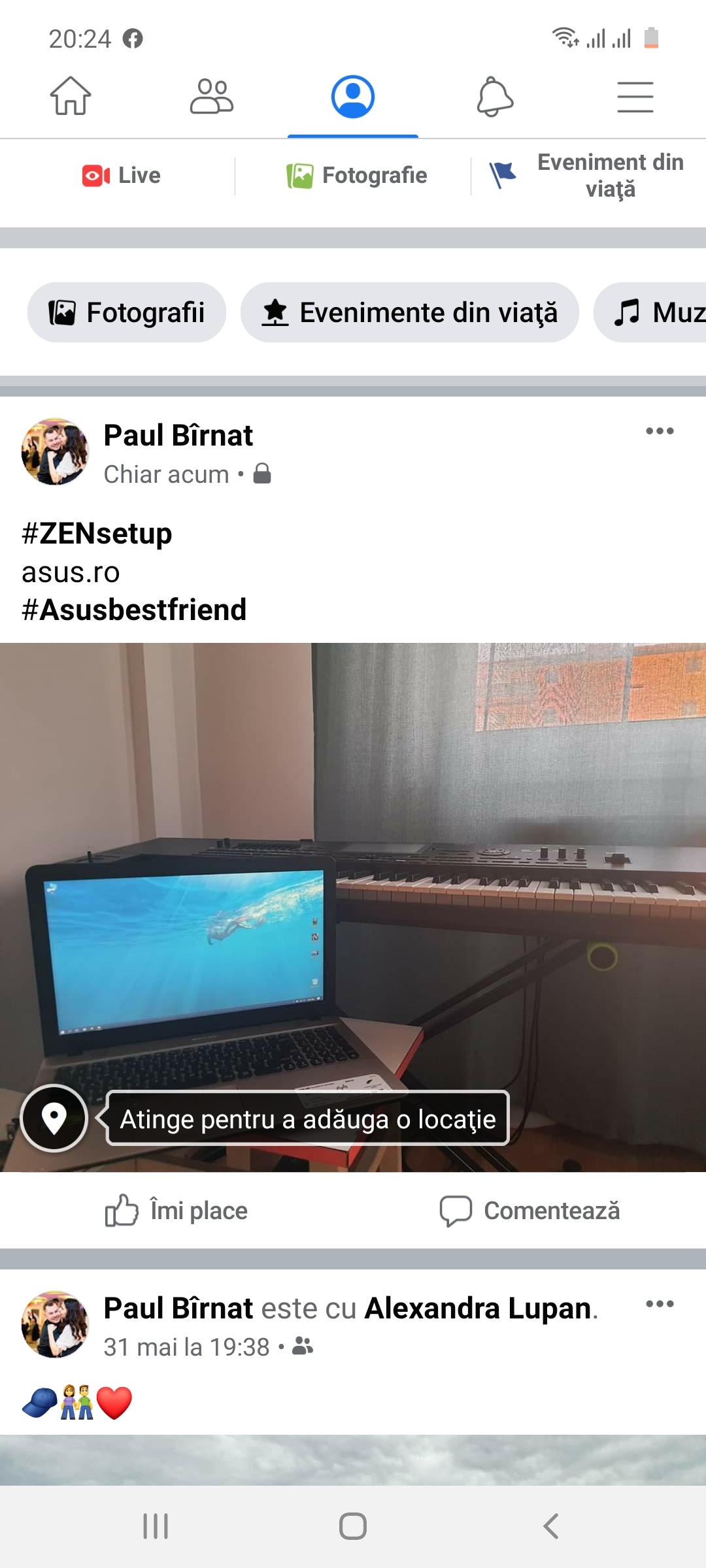
Task: Like the #ZENsetup post with Îmi place
Action: click(x=176, y=1211)
